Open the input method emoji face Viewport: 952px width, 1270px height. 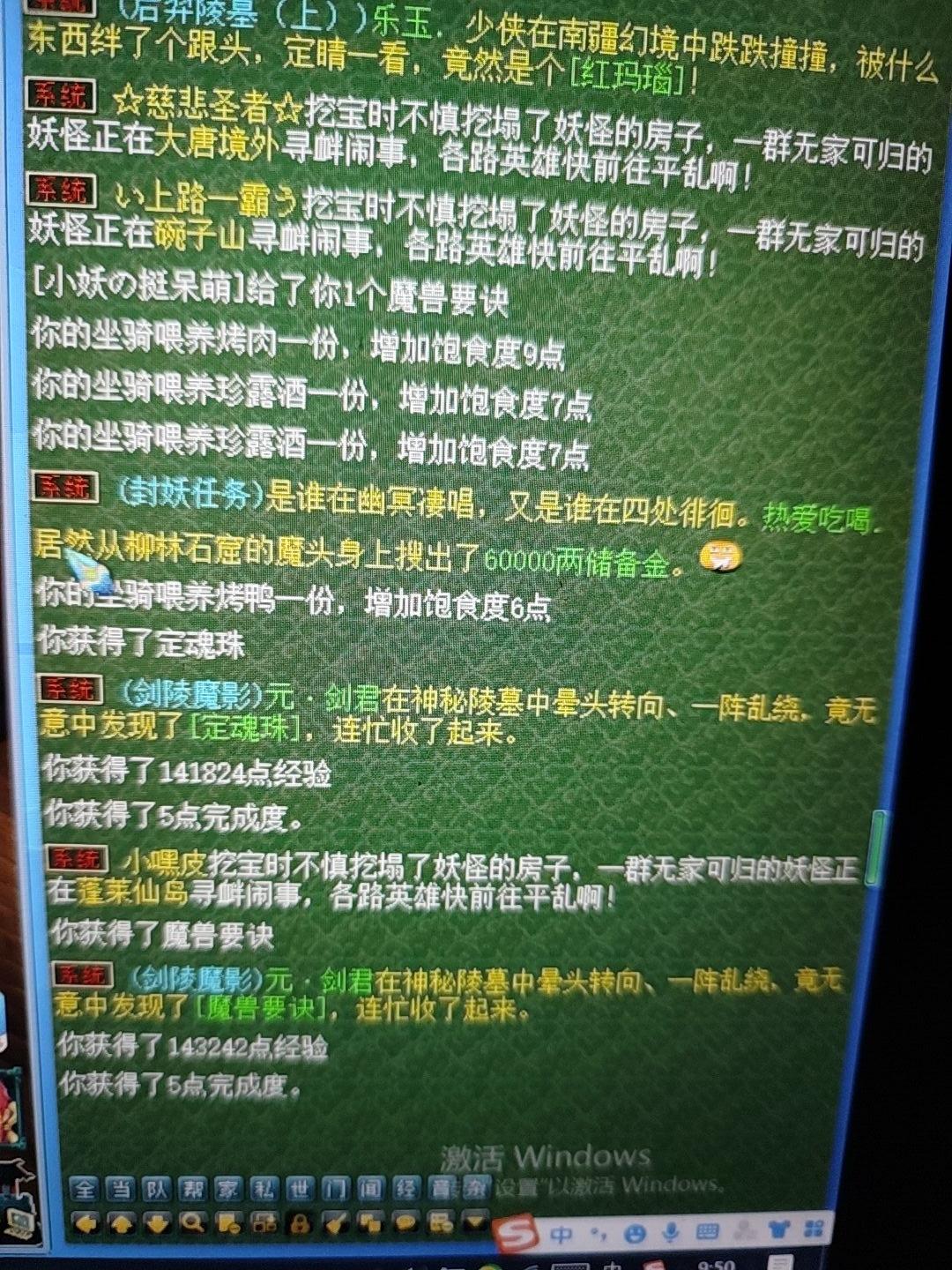coord(634,1233)
